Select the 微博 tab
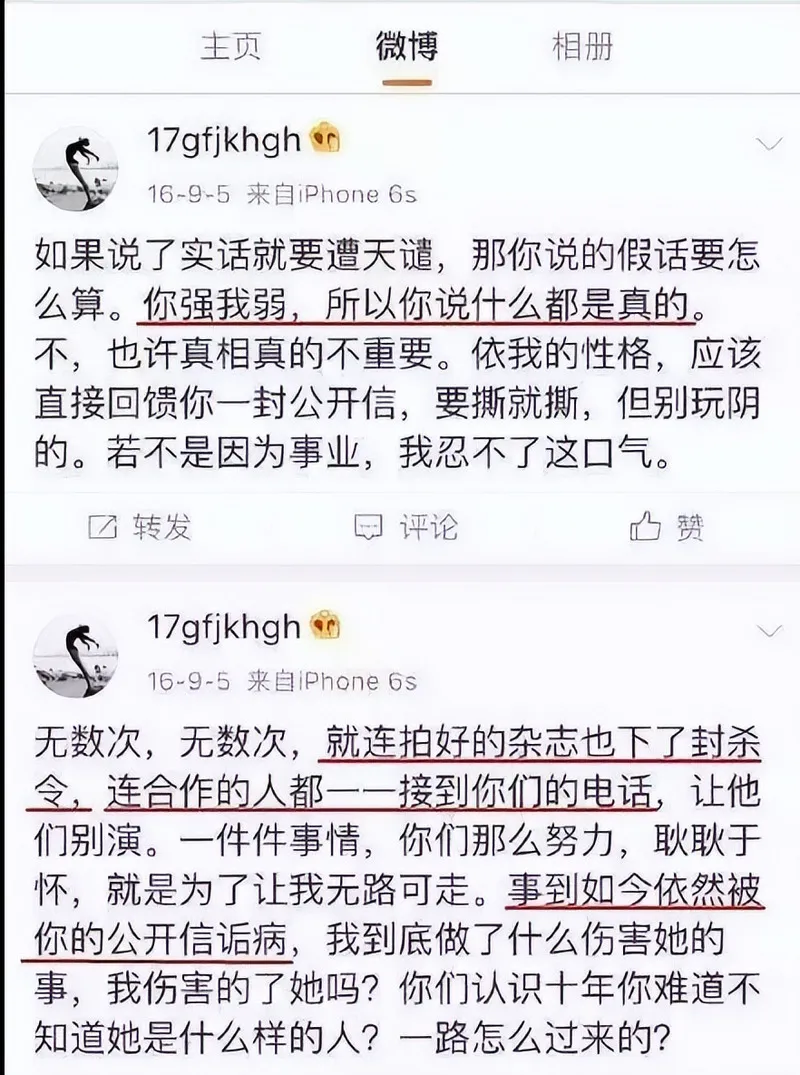Screen dimensions: 800x1075 point(406,47)
